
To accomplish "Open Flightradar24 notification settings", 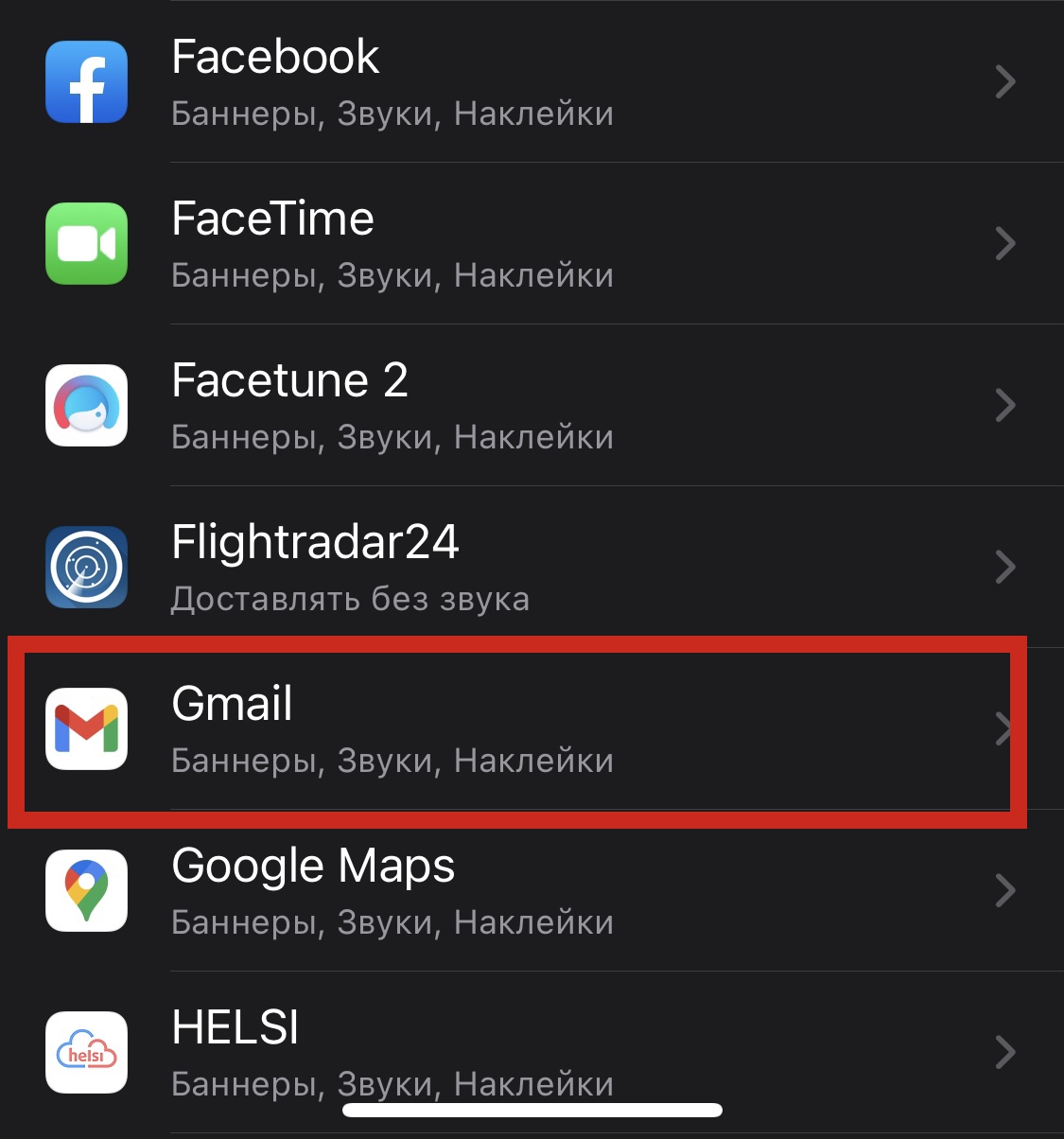I will pyautogui.click(x=530, y=568).
